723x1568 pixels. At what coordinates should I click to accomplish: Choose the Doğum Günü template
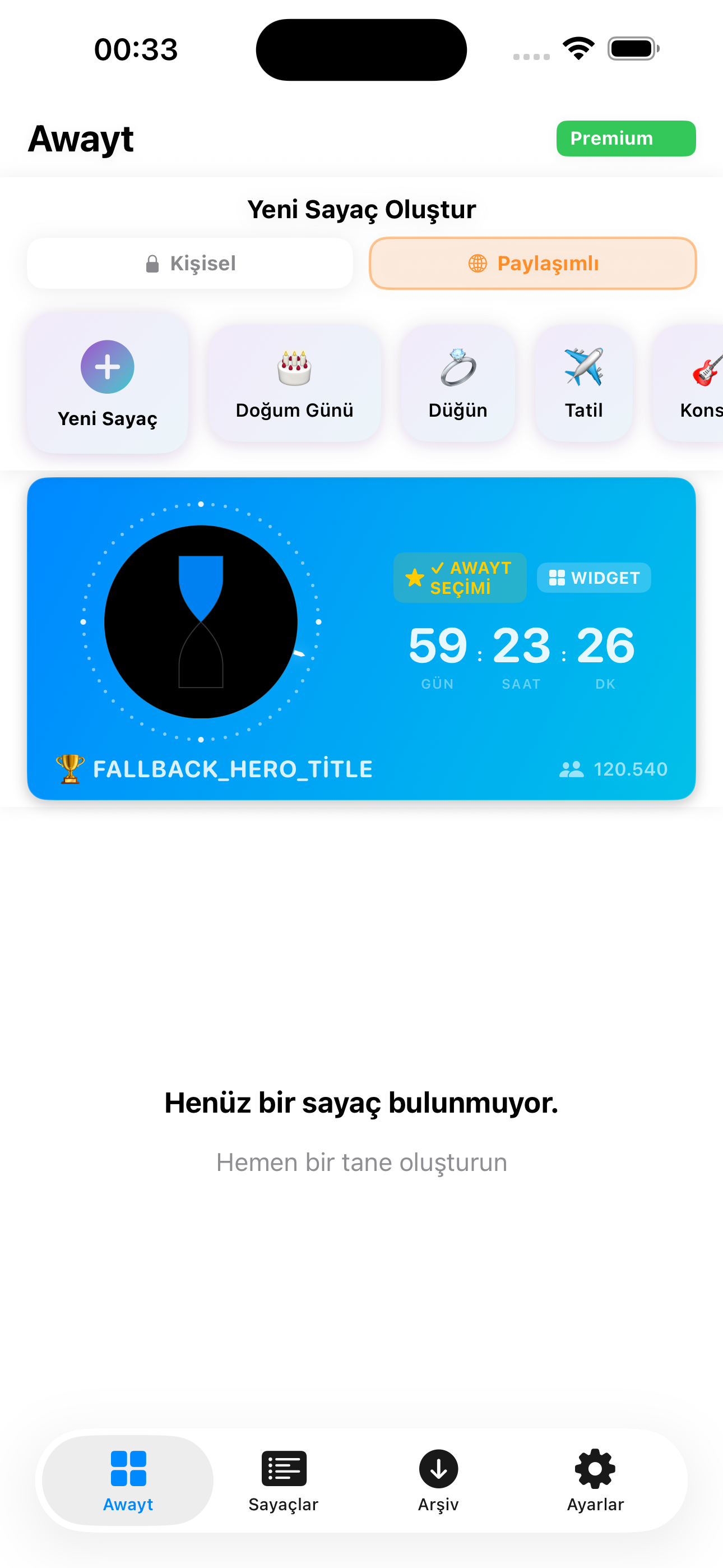point(295,384)
